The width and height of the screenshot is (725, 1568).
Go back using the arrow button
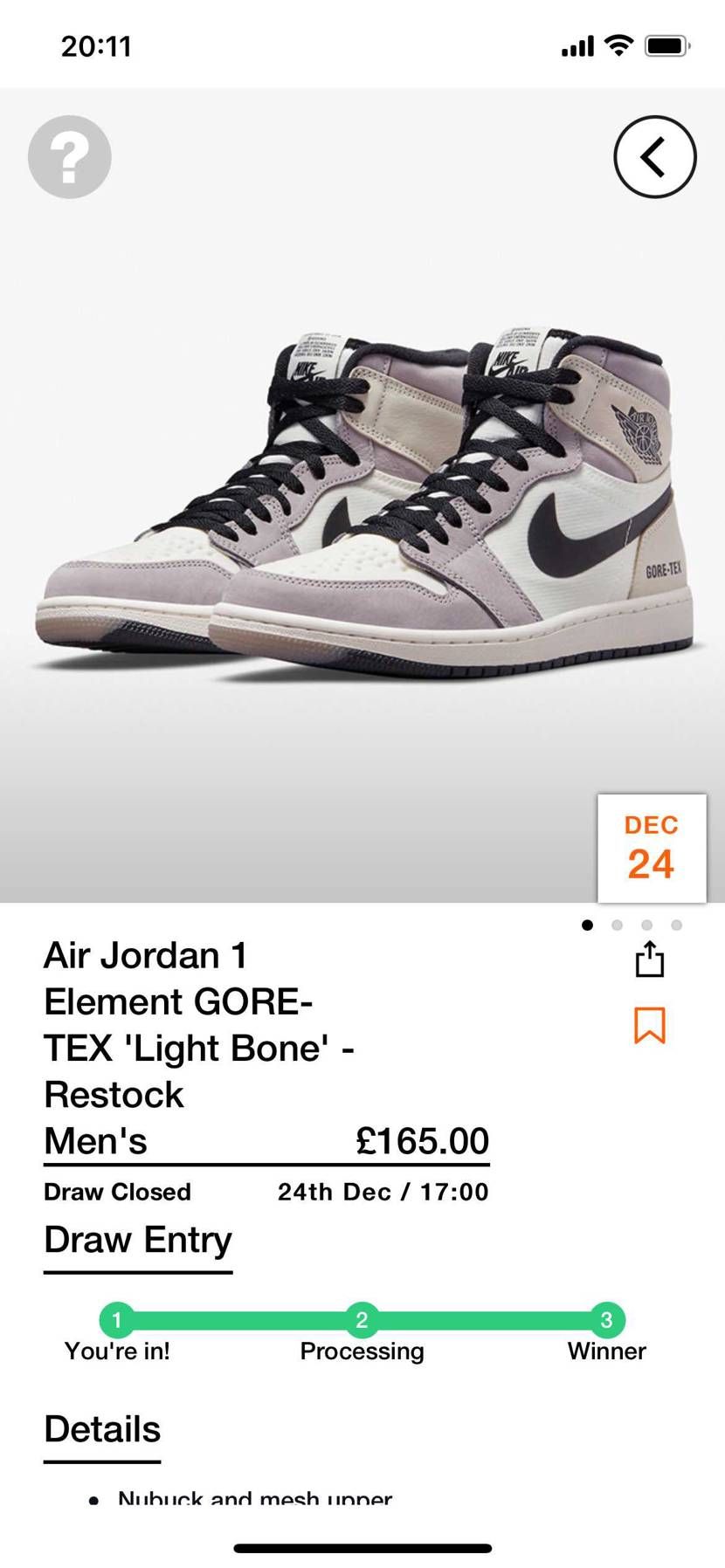coord(654,157)
